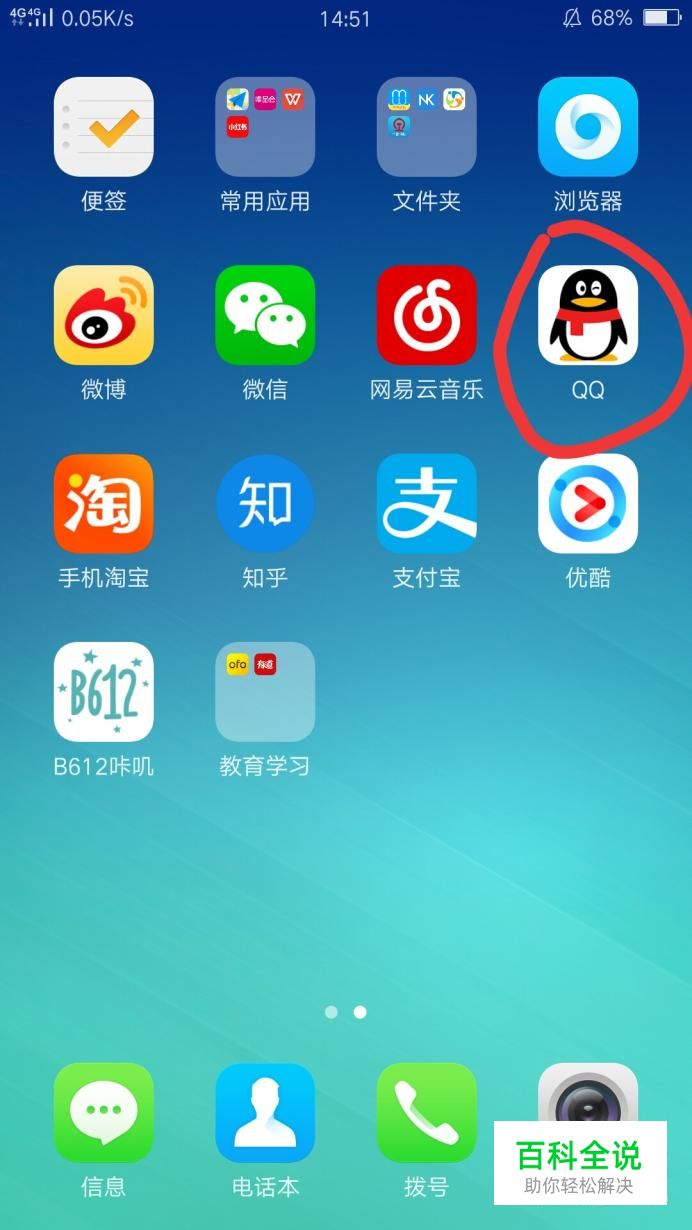
Task: Launch the B612咔叽 camera app
Action: tap(103, 692)
